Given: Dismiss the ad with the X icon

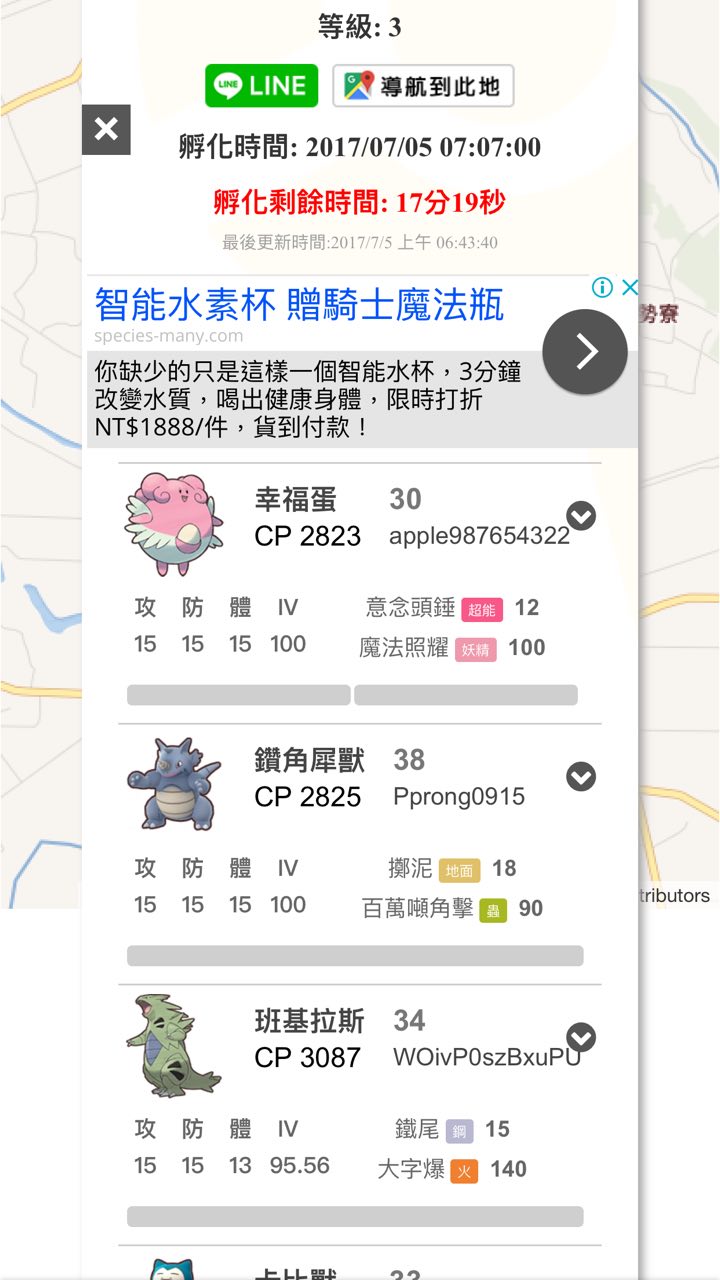Looking at the screenshot, I should (630, 288).
